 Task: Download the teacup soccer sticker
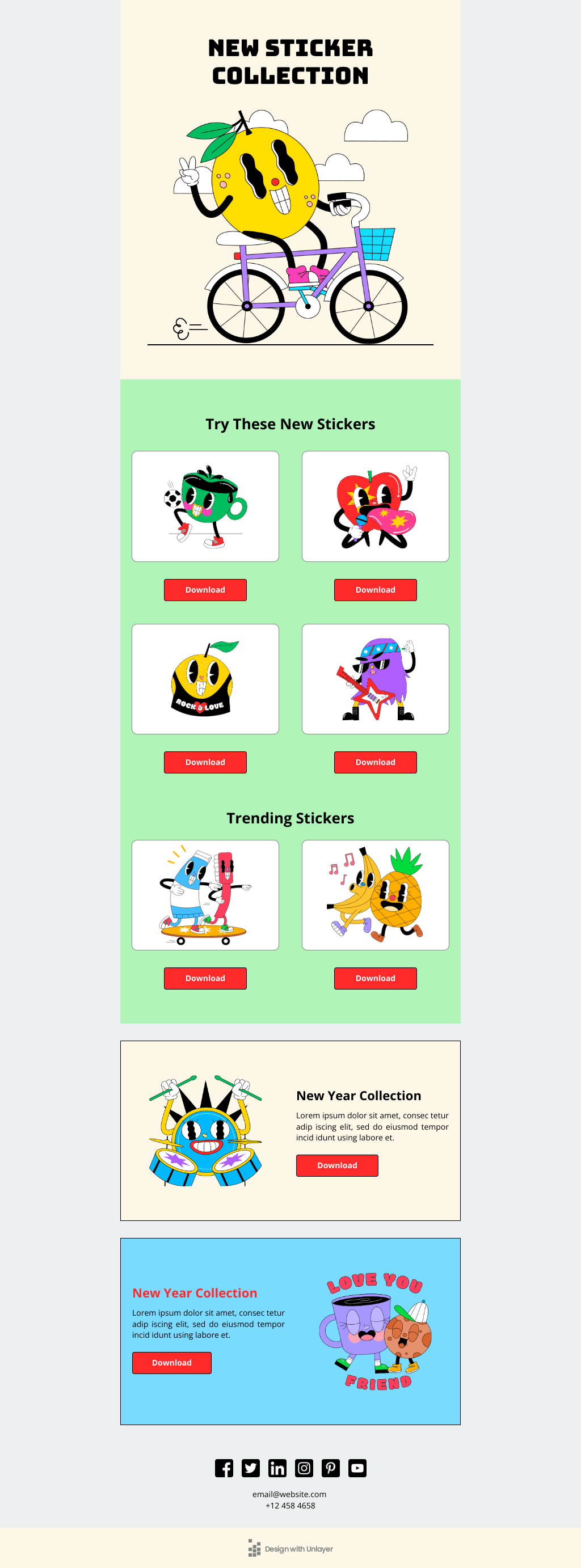(x=205, y=590)
